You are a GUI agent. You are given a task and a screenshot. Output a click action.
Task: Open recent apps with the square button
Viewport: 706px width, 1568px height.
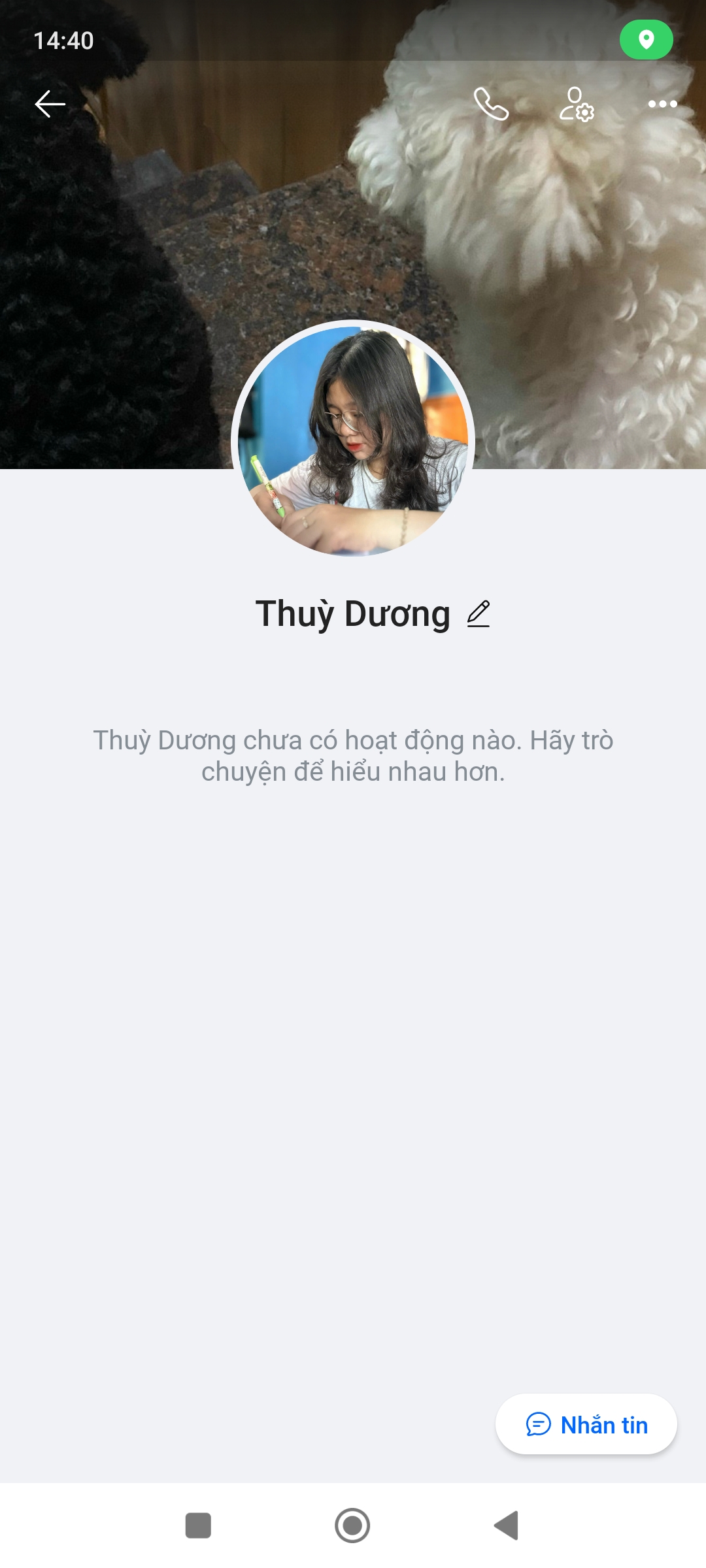click(198, 1526)
